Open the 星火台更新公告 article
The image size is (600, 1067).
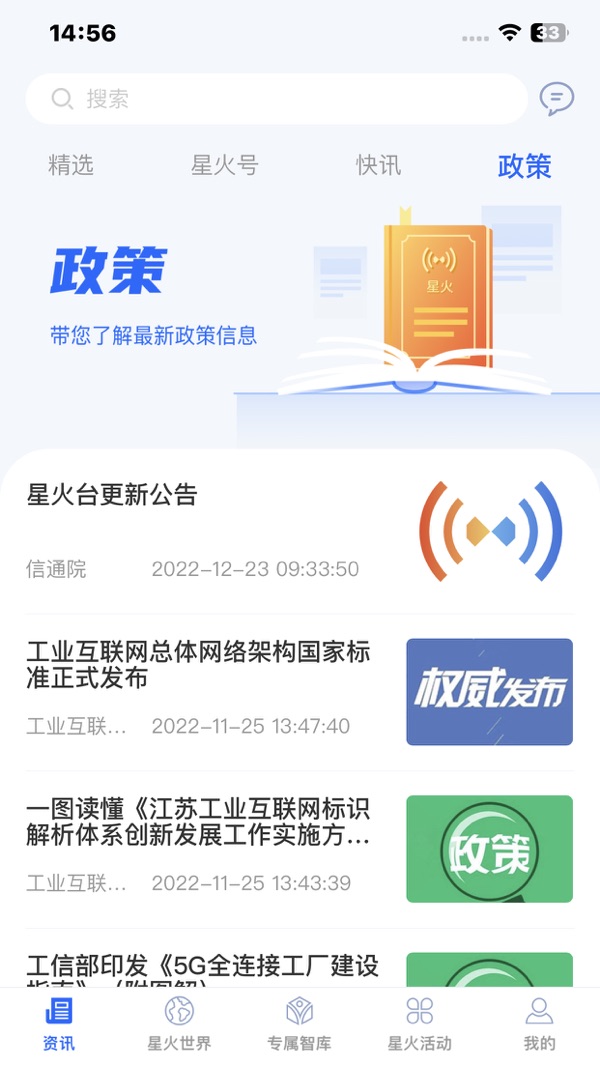click(x=299, y=532)
